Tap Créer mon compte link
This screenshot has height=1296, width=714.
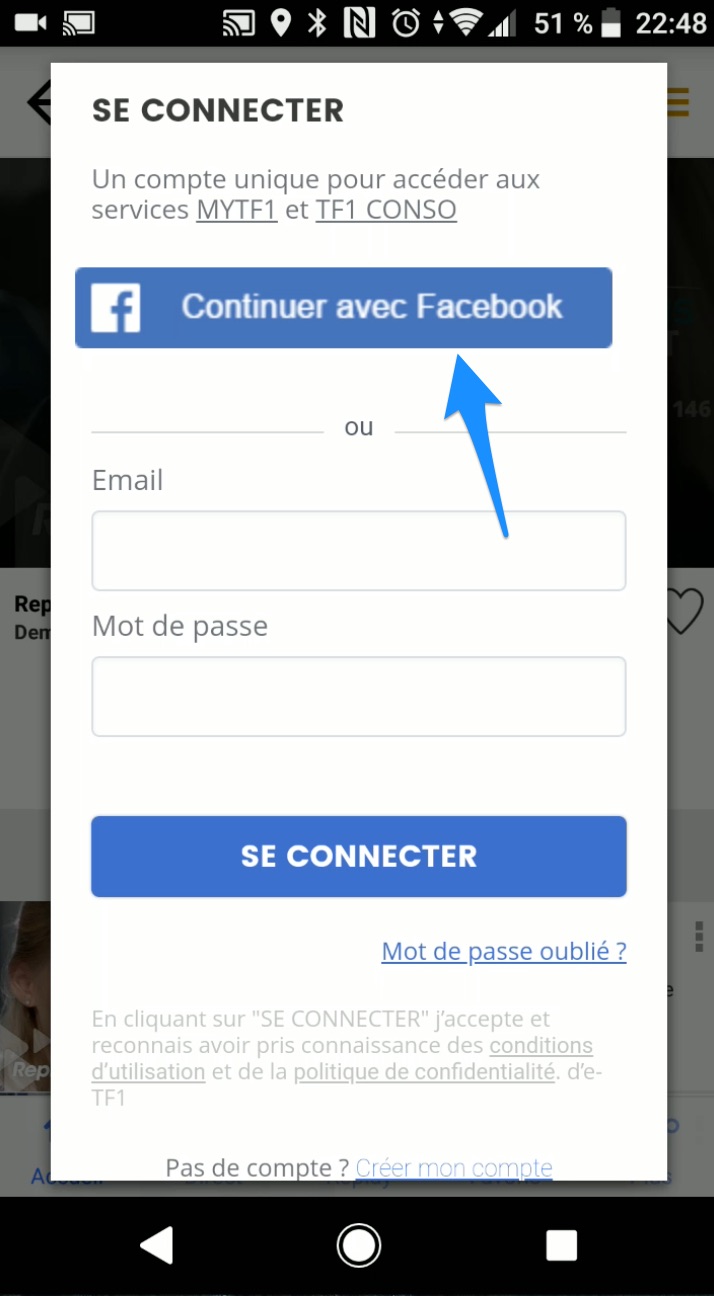[454, 1168]
